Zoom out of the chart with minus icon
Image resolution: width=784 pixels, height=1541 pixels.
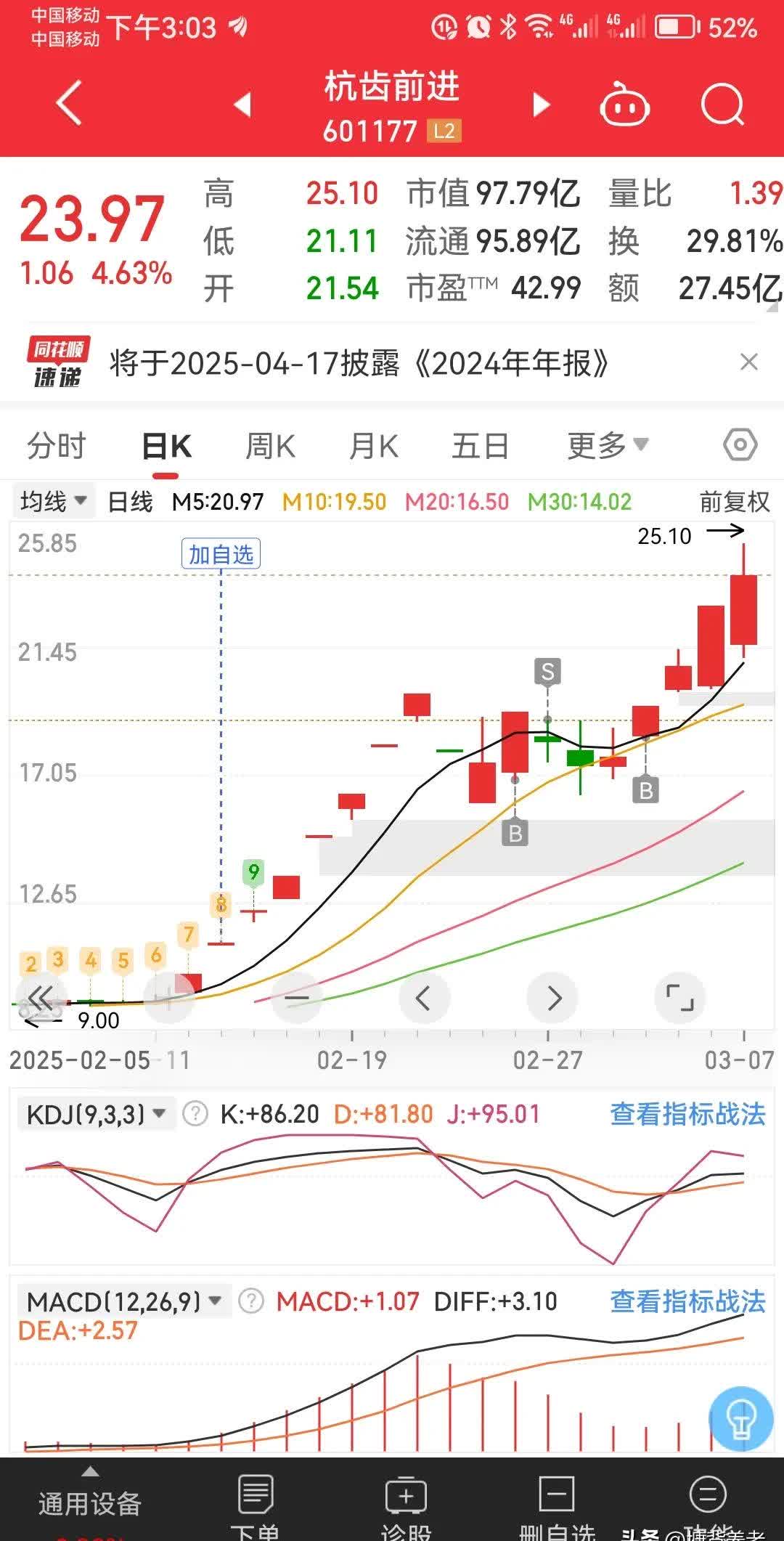[x=297, y=998]
